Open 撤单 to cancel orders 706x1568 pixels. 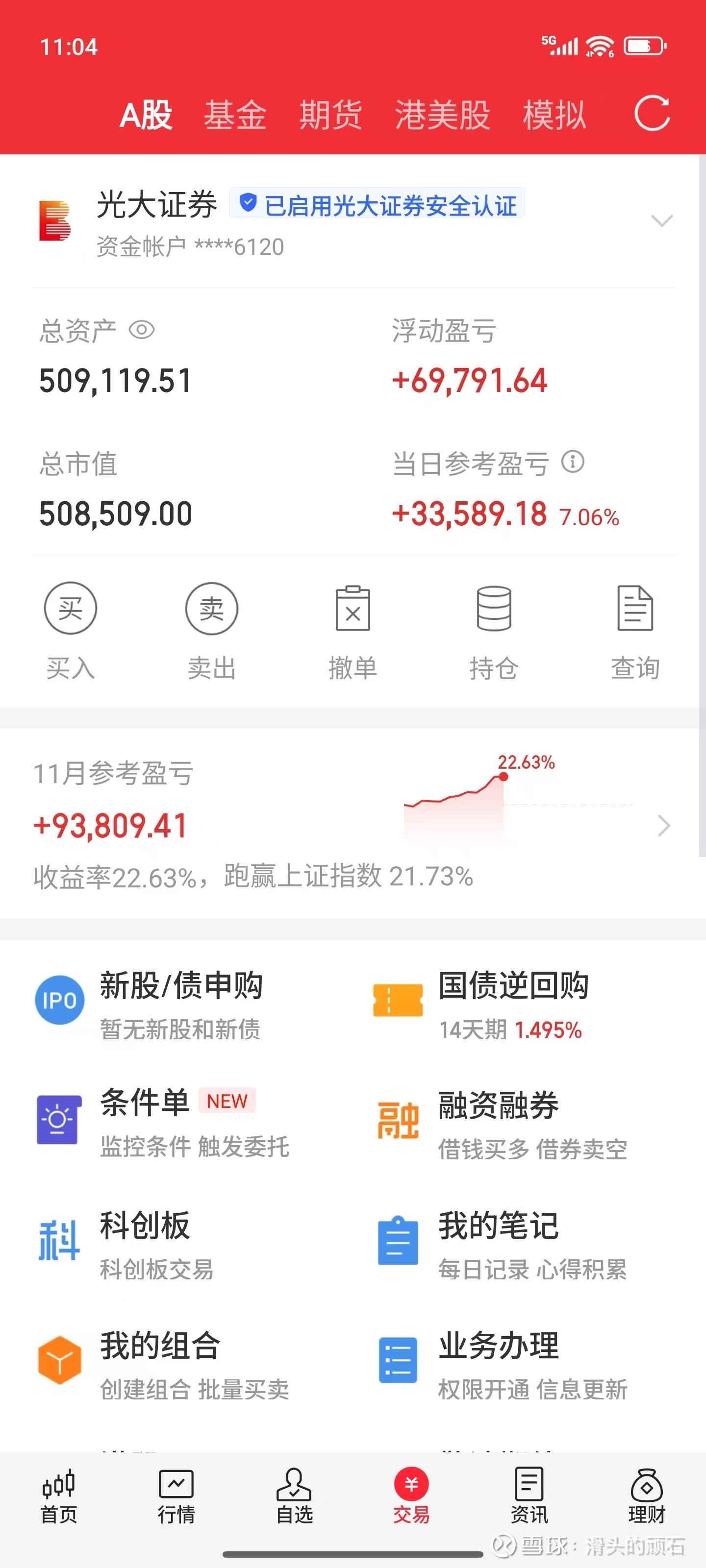click(x=353, y=630)
